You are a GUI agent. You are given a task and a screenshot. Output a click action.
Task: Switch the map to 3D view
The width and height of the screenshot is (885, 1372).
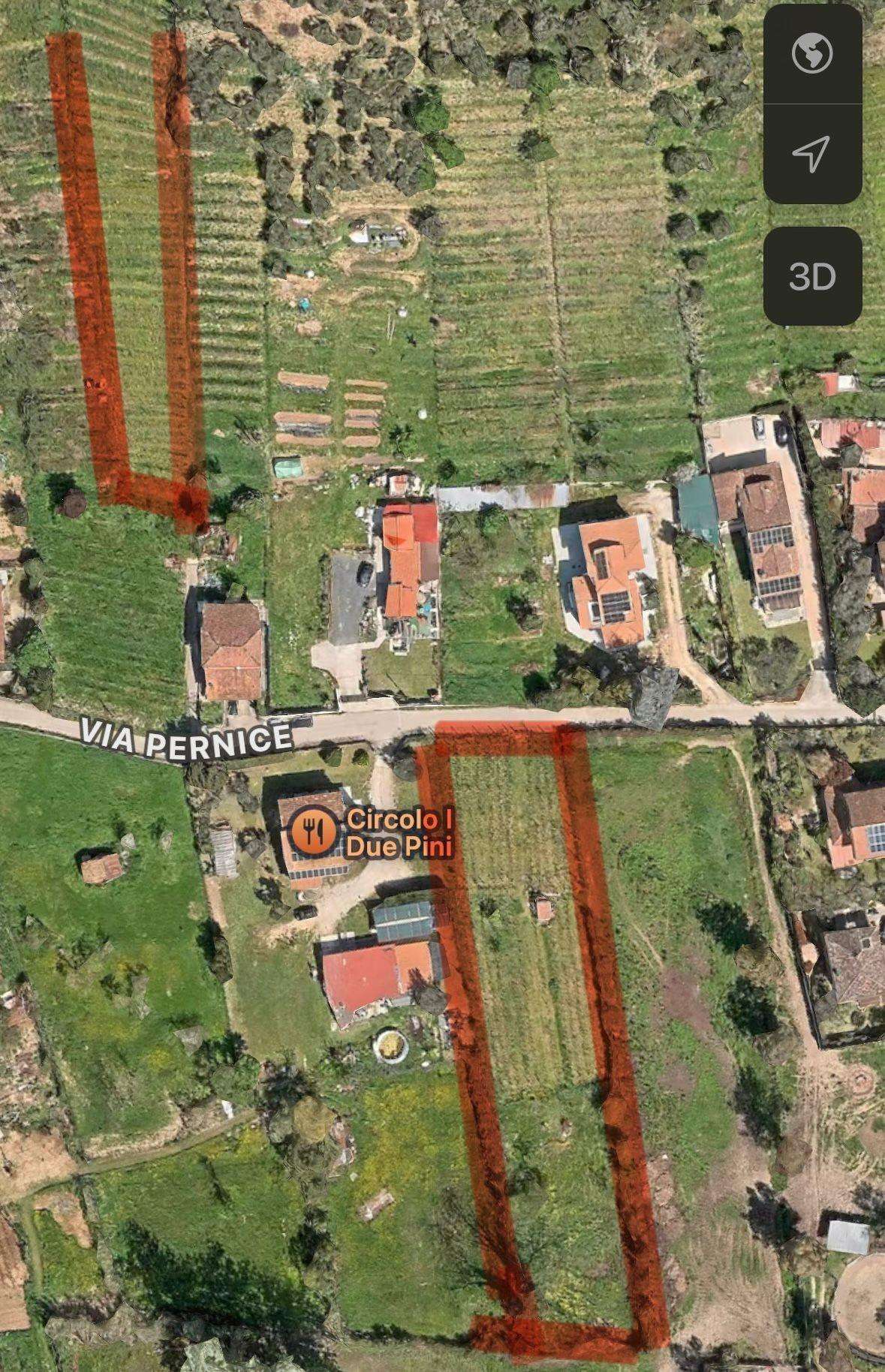pyautogui.click(x=812, y=276)
